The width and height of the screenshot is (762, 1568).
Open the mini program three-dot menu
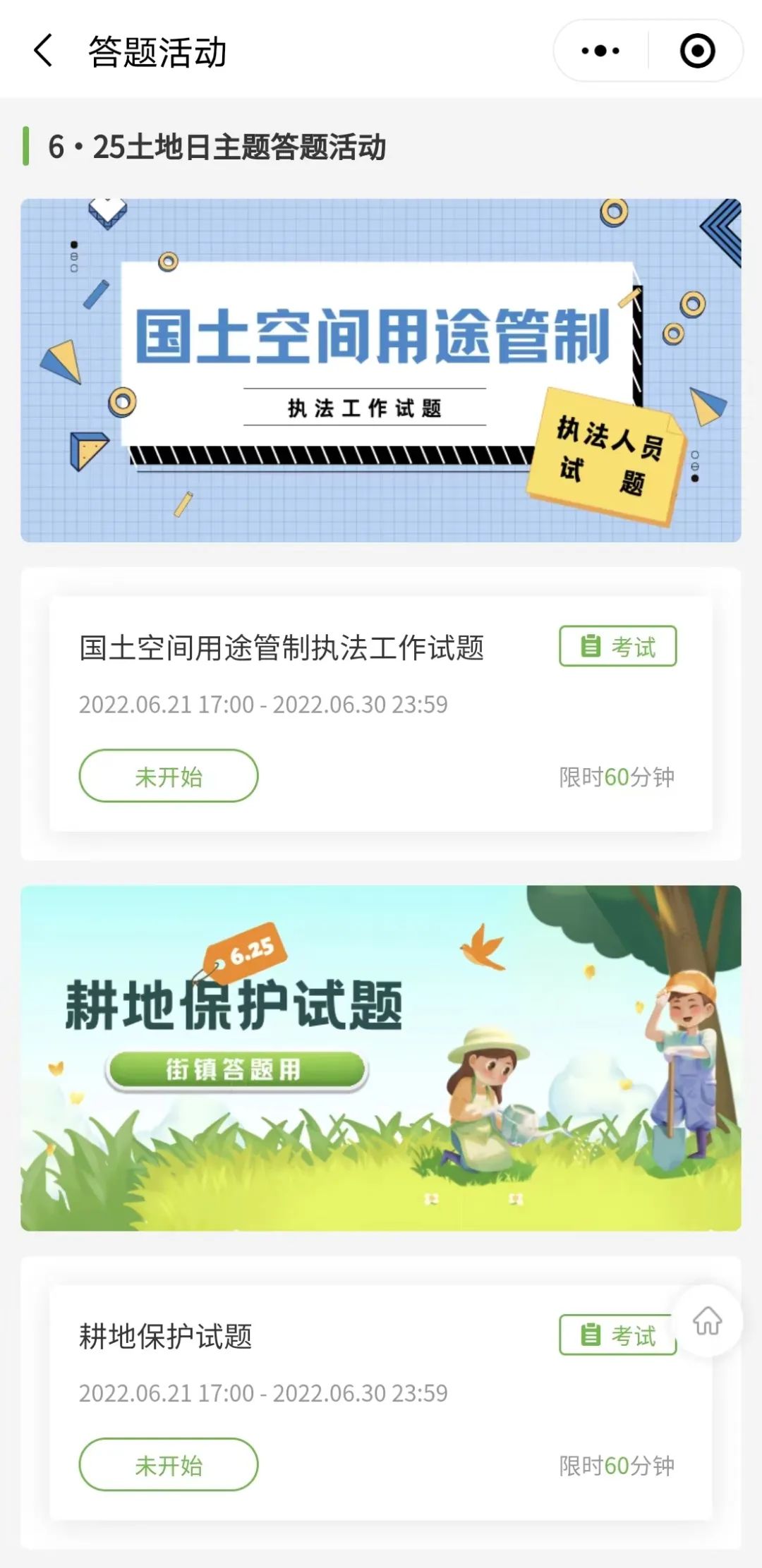[x=600, y=51]
